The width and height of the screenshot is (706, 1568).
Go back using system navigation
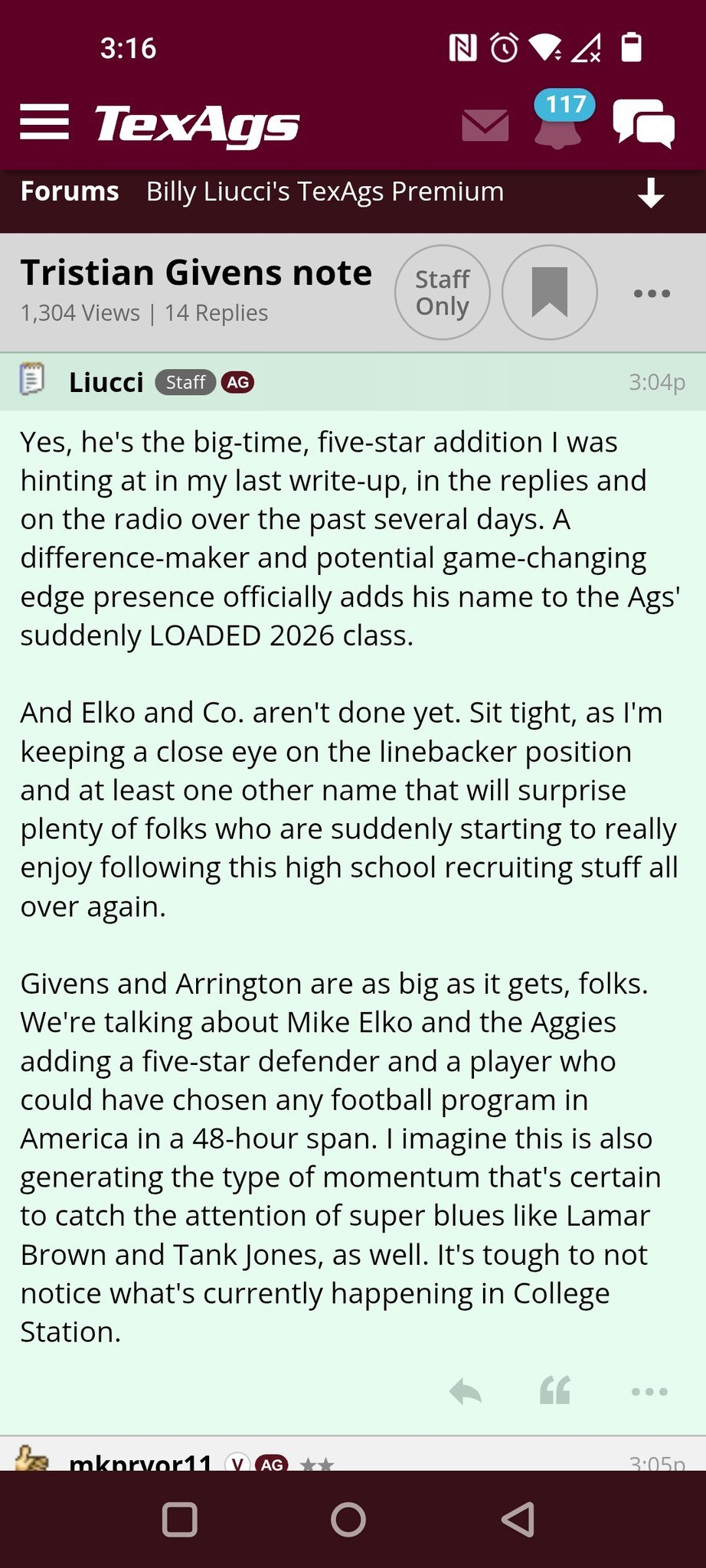click(x=518, y=1520)
